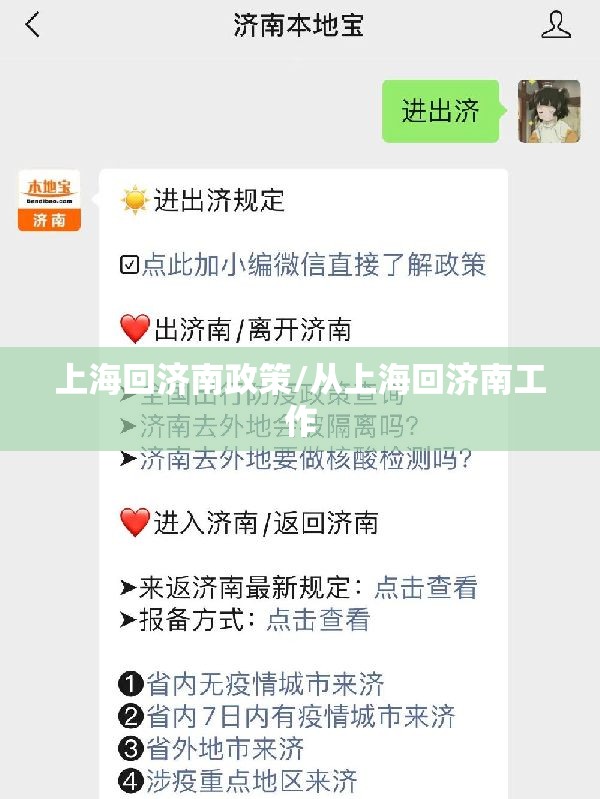Open the 济南本地宝 avatar beside the reply
The image size is (600, 799).
tap(49, 200)
